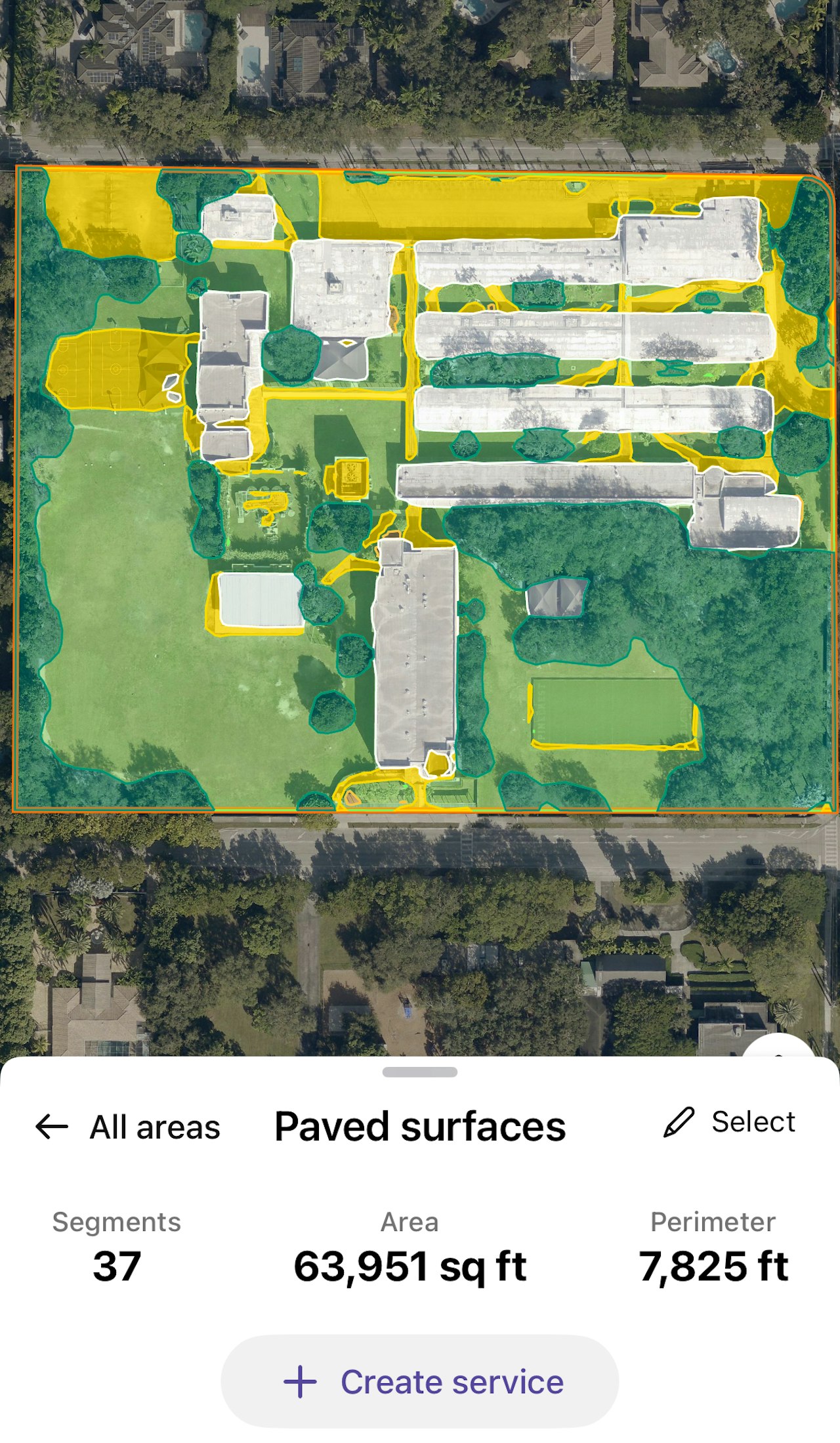Go back to All areas
Screen dimensions: 840x1443
(x=128, y=1128)
